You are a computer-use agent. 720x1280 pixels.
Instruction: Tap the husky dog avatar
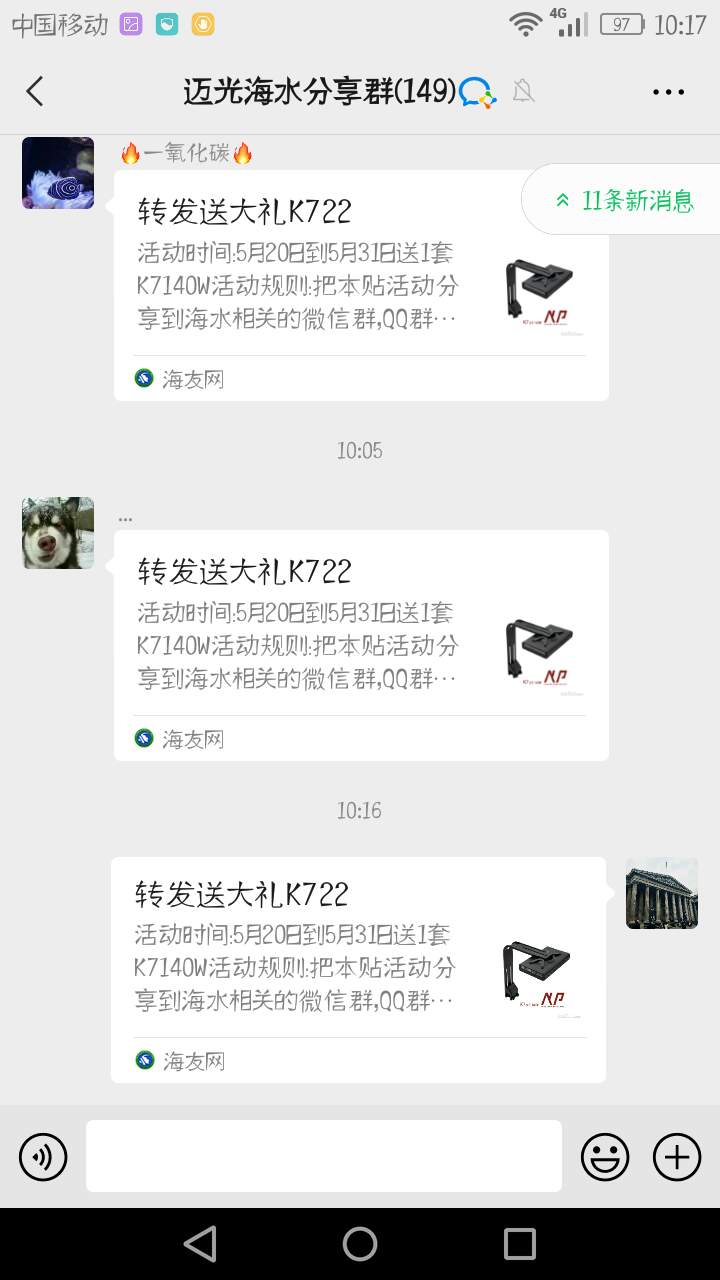click(x=58, y=533)
